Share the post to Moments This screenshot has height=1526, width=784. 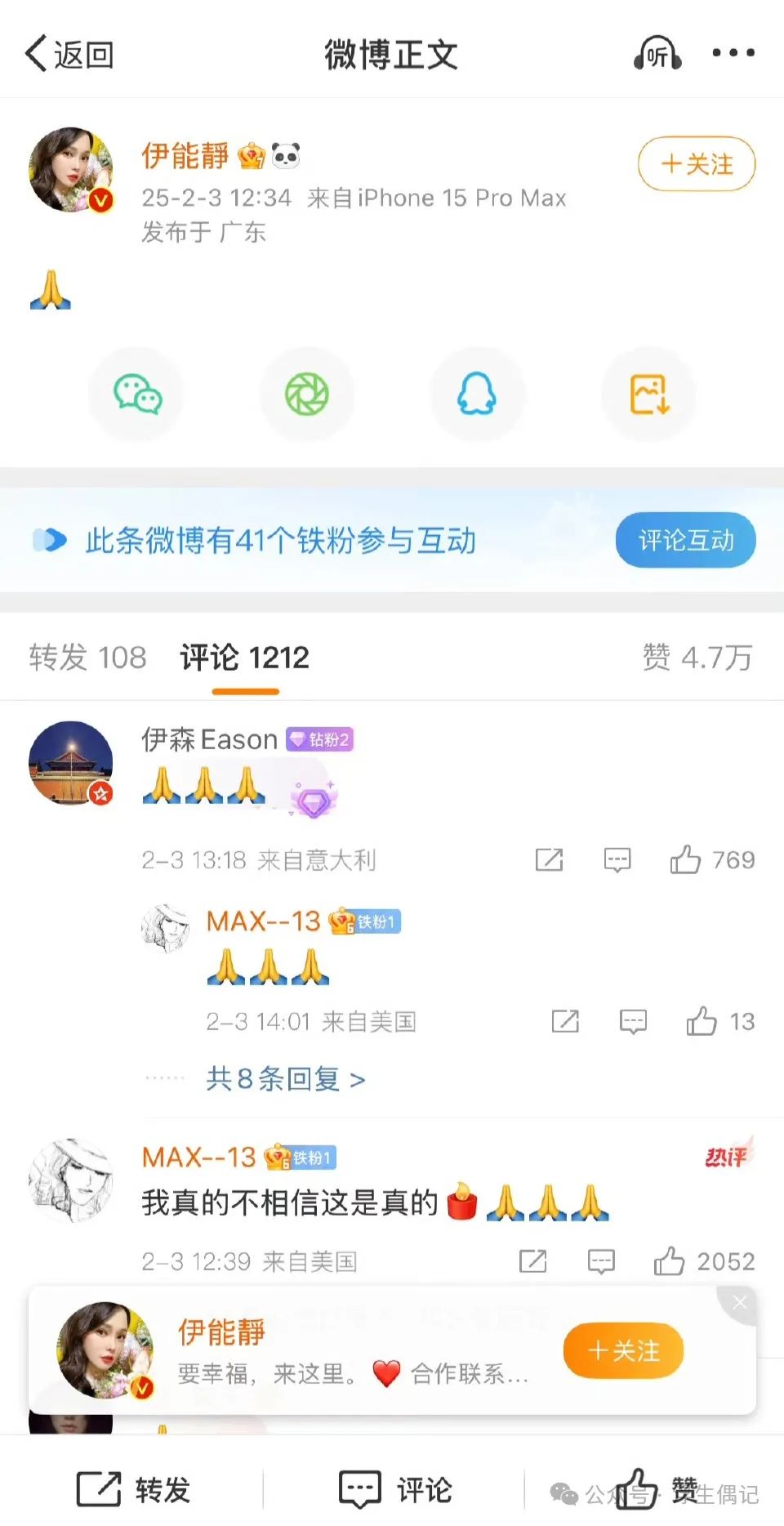coord(307,395)
